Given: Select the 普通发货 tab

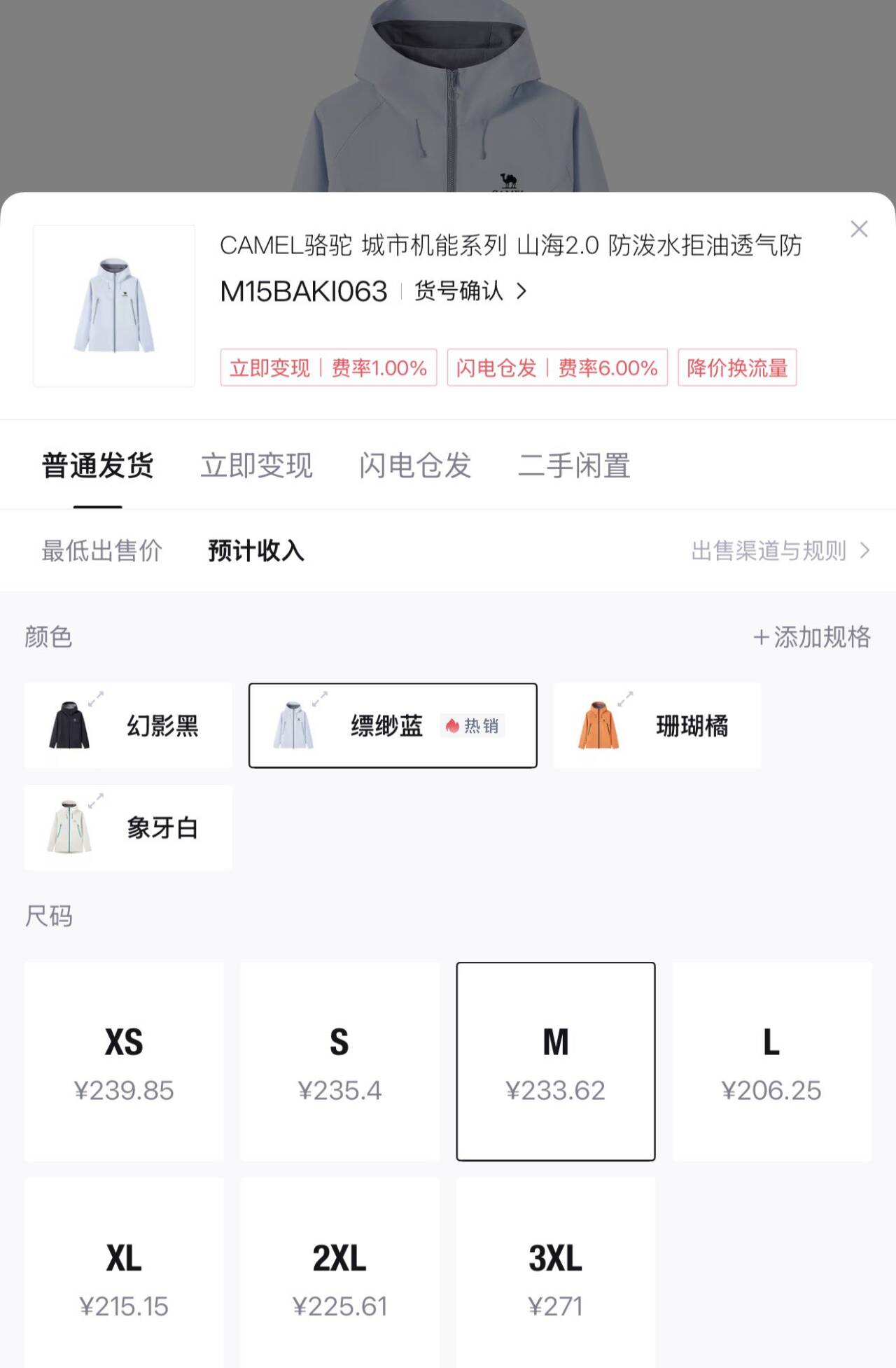Looking at the screenshot, I should [x=98, y=466].
